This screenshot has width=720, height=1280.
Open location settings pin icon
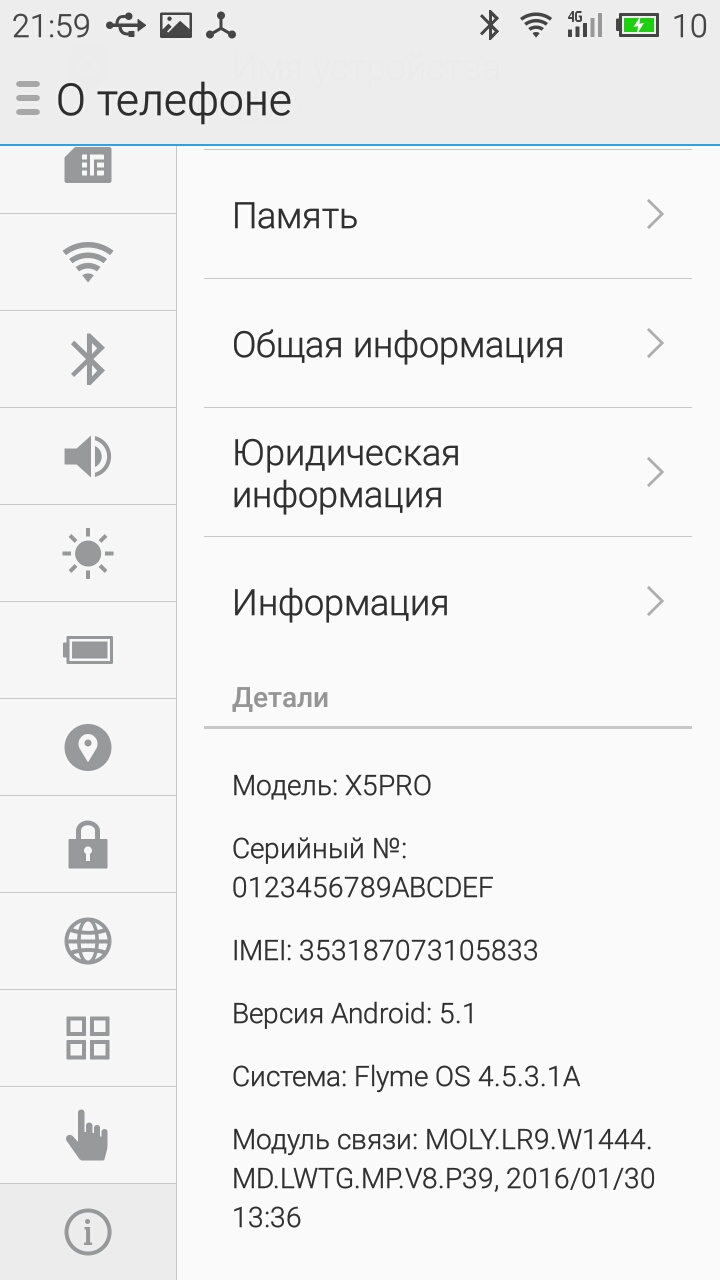click(x=88, y=747)
